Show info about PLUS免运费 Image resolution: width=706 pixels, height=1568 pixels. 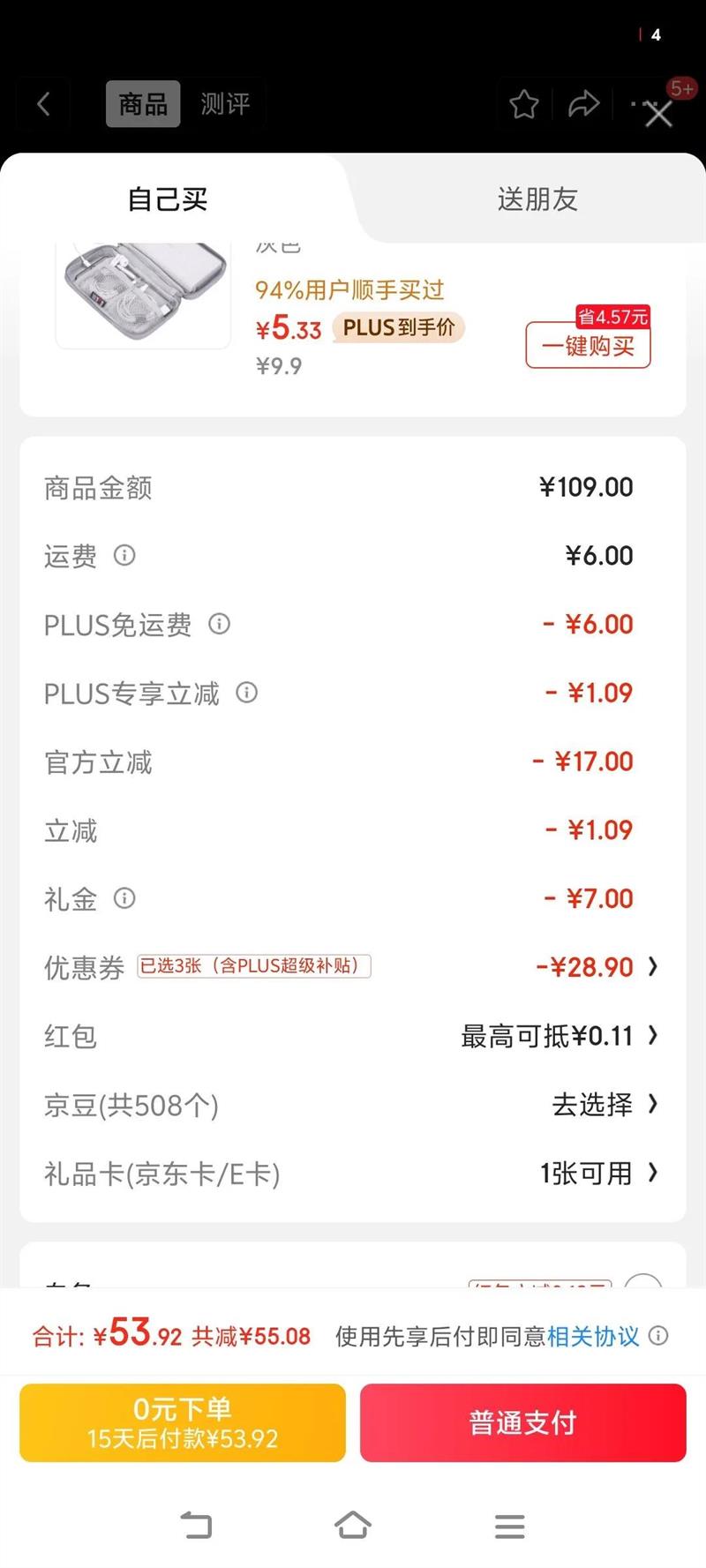click(219, 624)
